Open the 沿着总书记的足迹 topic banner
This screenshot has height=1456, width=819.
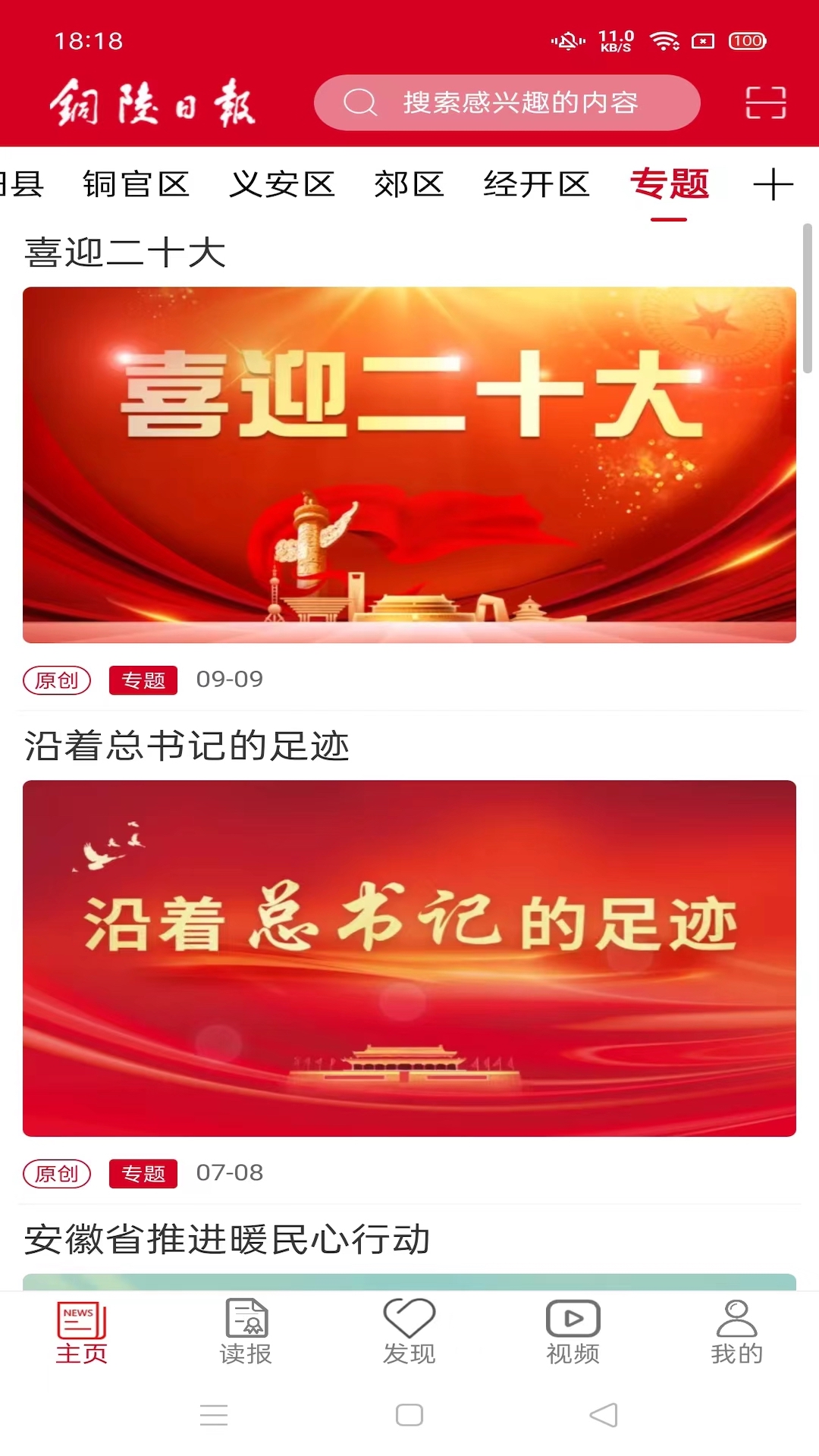[409, 958]
